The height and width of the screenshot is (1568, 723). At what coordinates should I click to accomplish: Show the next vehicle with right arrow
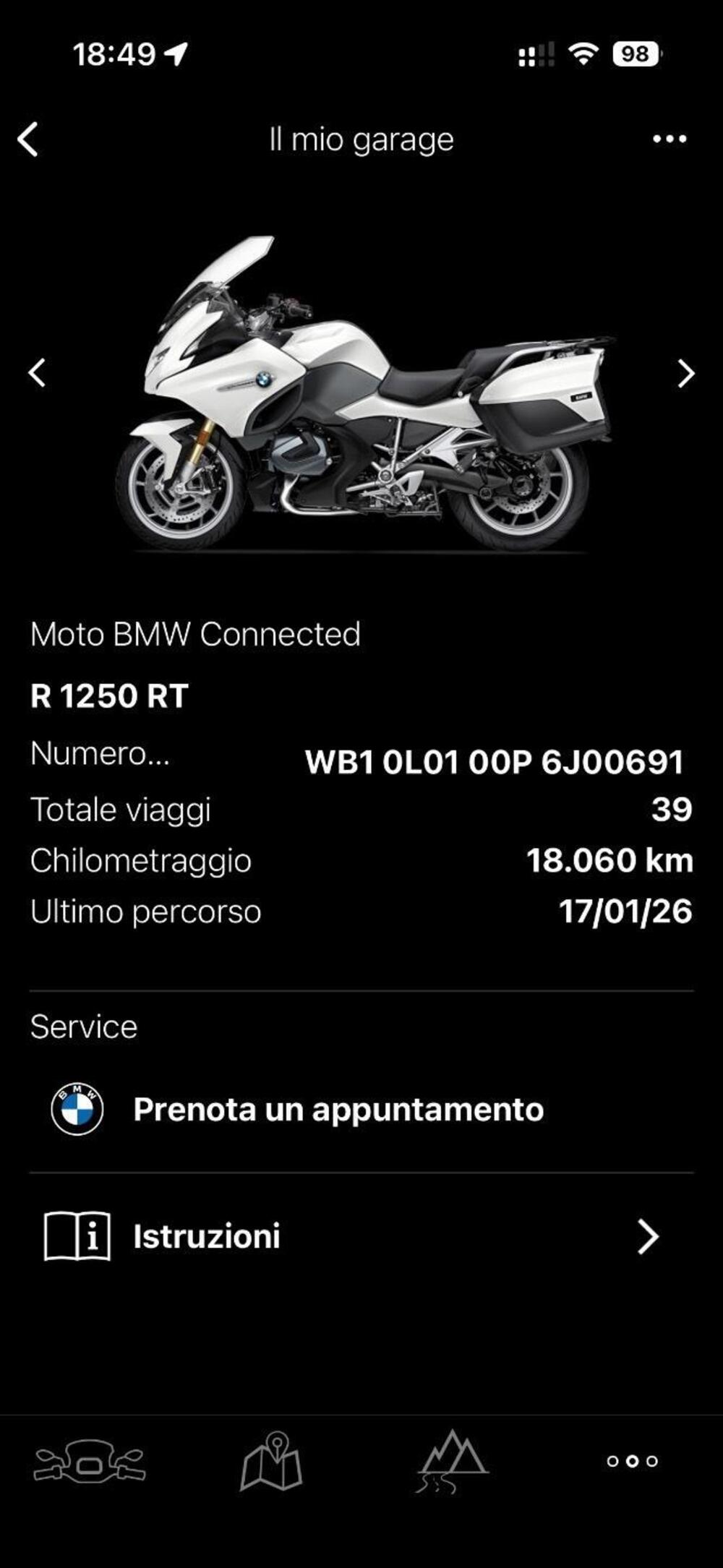(x=685, y=374)
